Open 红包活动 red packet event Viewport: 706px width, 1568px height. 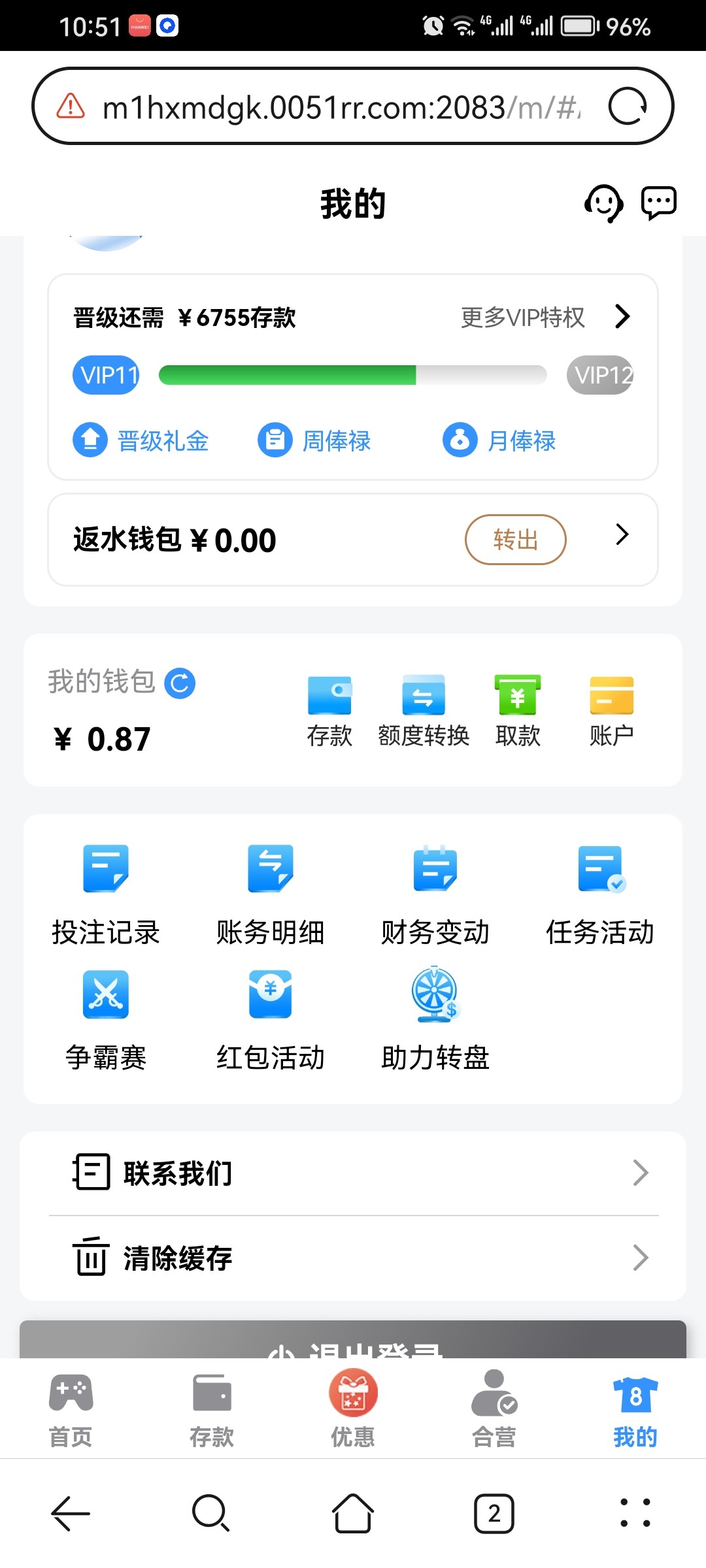tap(271, 1021)
